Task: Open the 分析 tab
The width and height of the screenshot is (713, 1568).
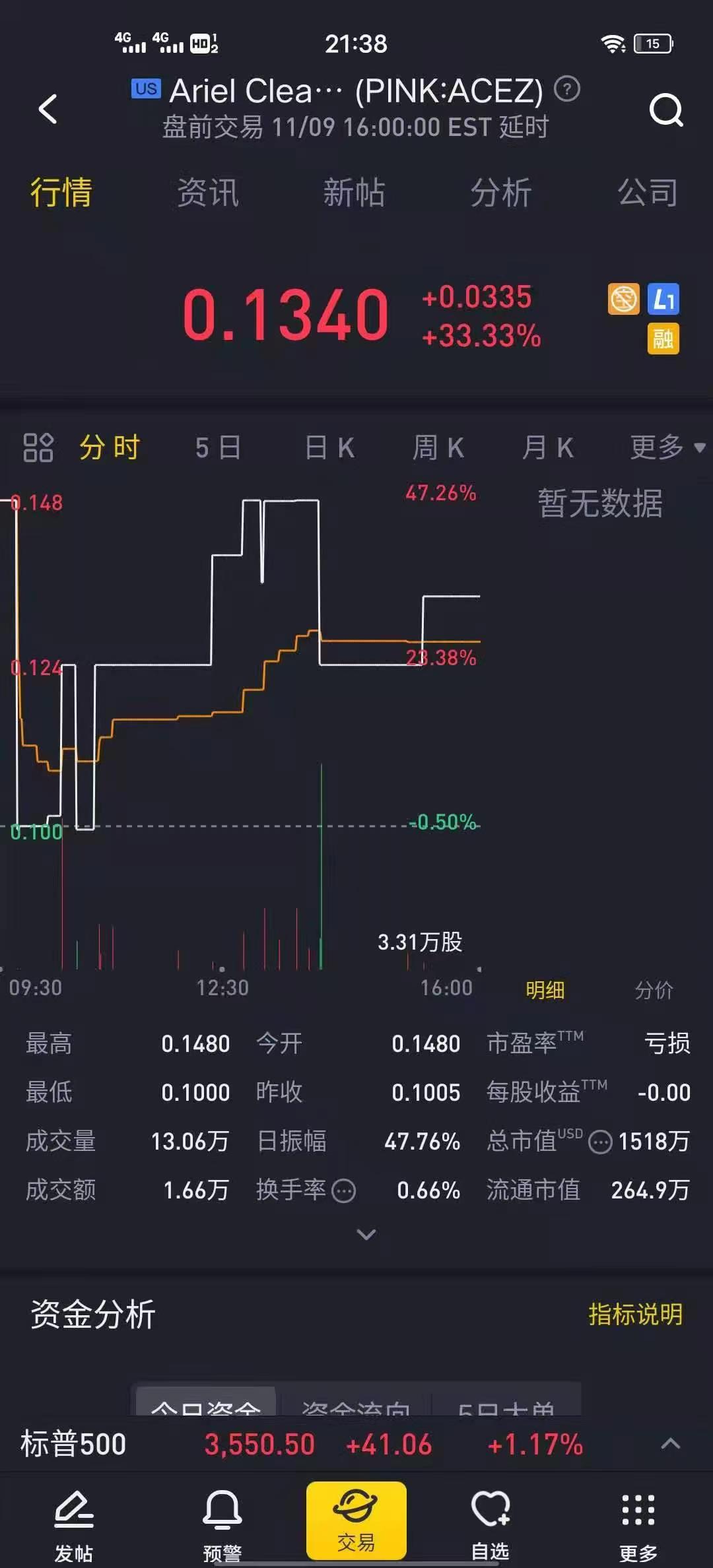Action: pyautogui.click(x=500, y=193)
